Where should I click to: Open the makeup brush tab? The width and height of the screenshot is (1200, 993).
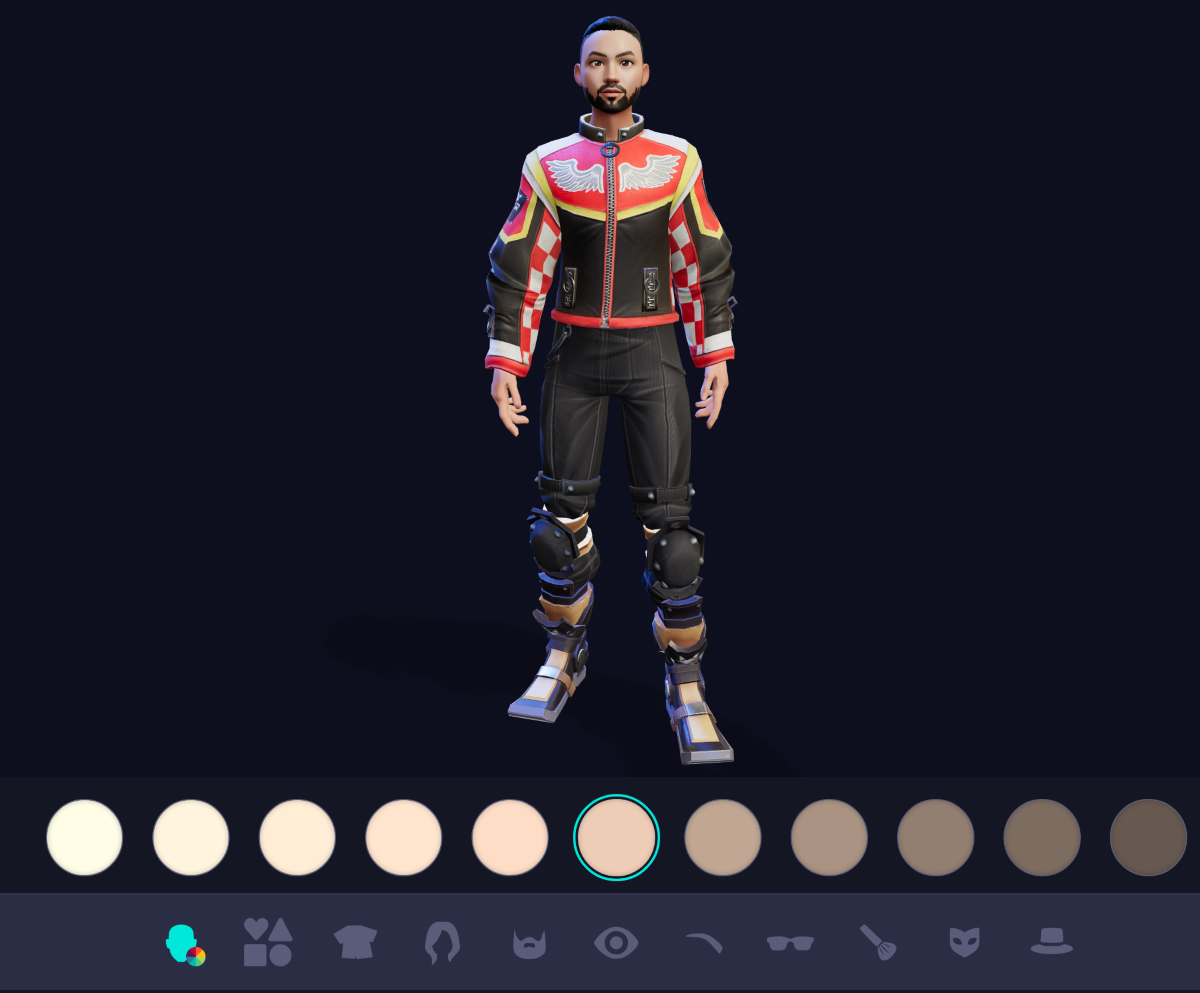click(x=878, y=942)
